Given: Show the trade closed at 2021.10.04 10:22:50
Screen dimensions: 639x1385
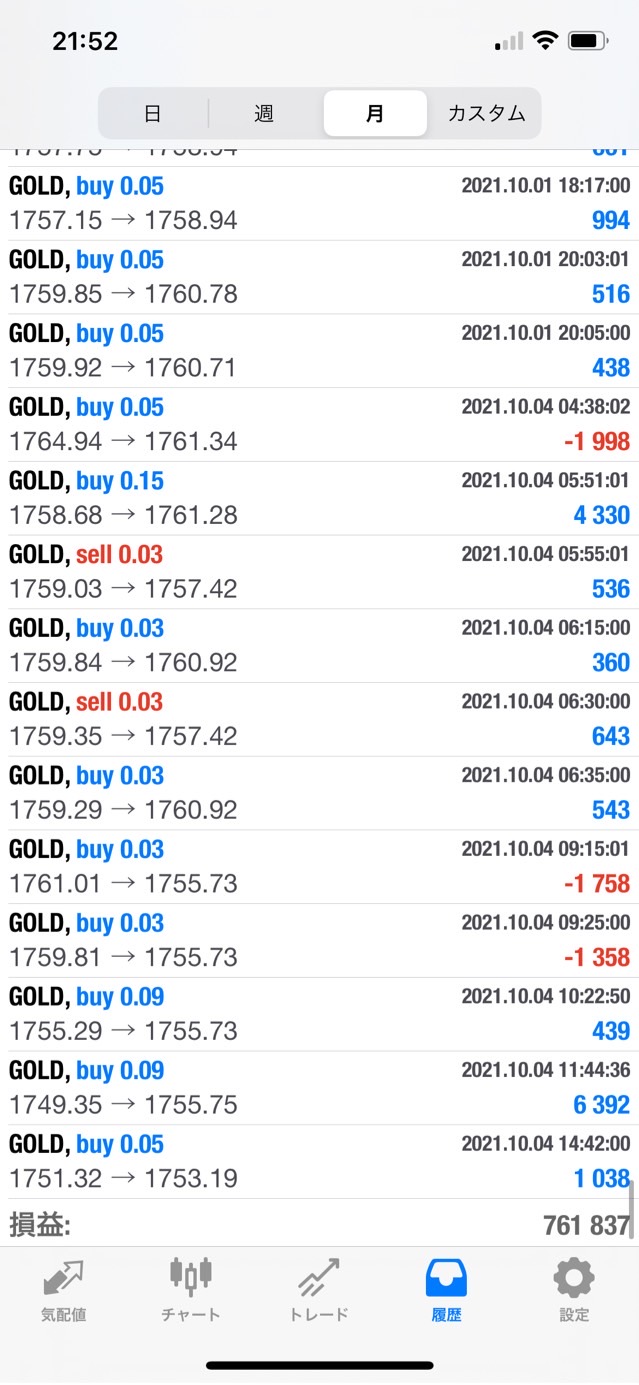Looking at the screenshot, I should pyautogui.click(x=319, y=1014).
